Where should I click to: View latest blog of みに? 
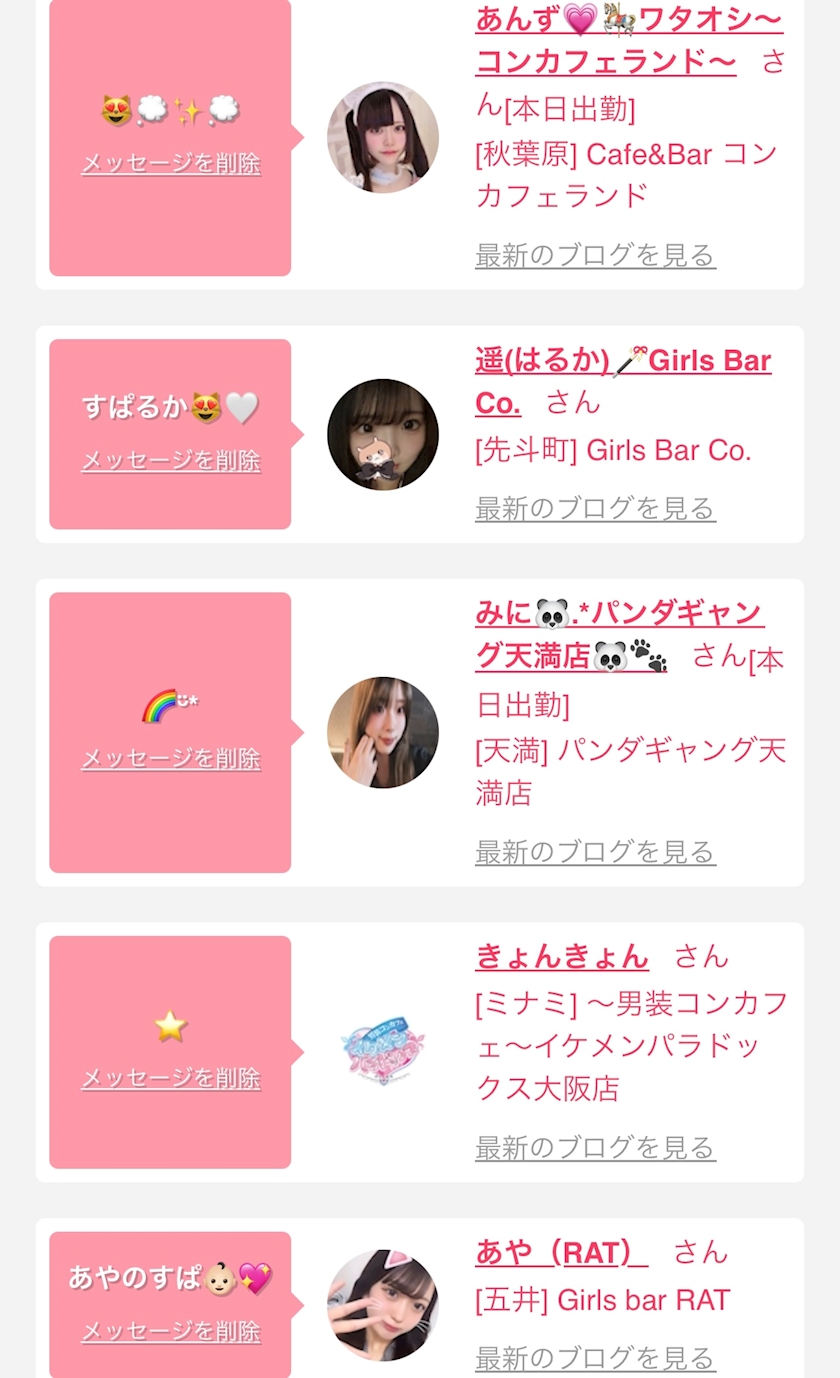[595, 852]
